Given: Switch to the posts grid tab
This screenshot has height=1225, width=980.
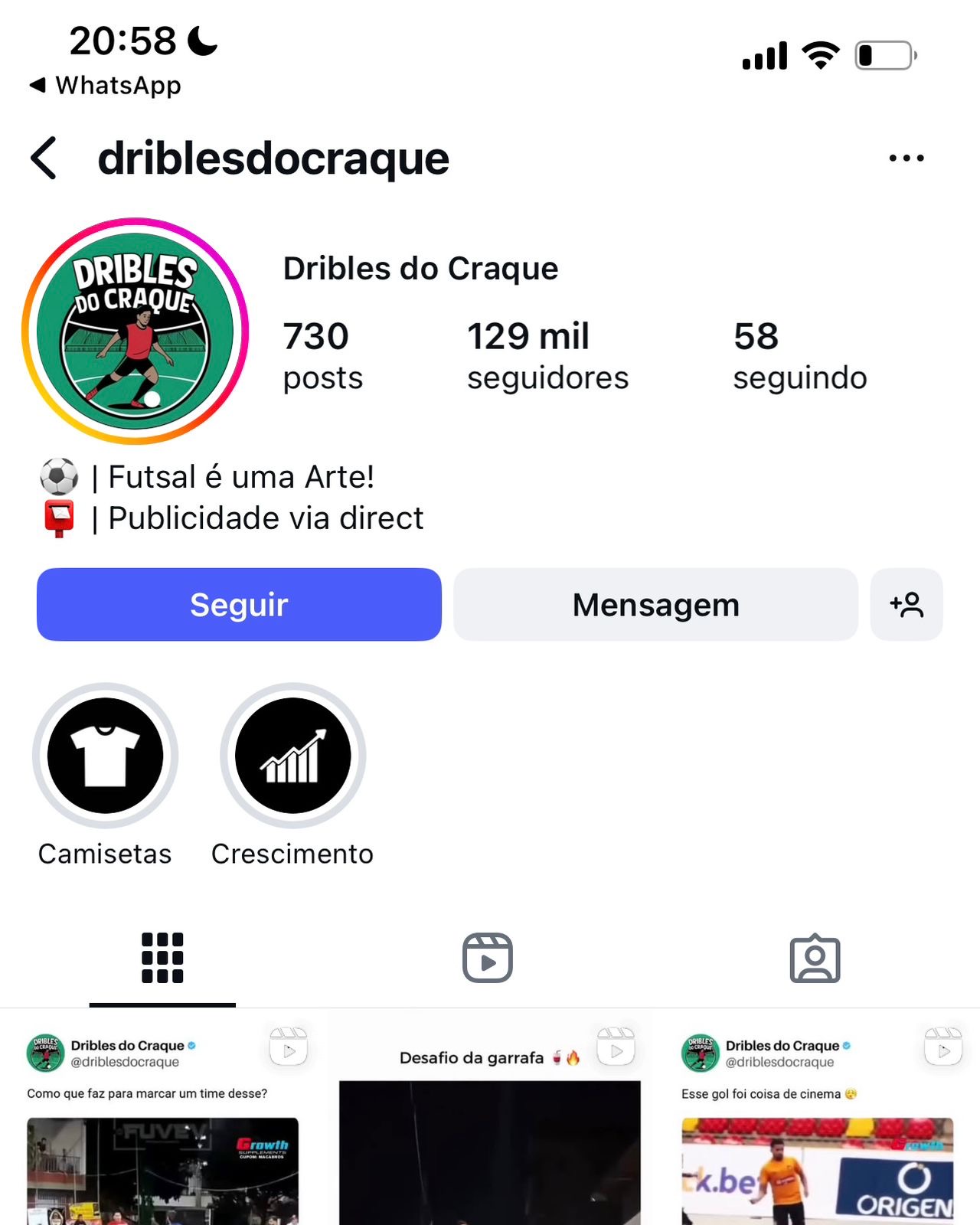Looking at the screenshot, I should 162,958.
